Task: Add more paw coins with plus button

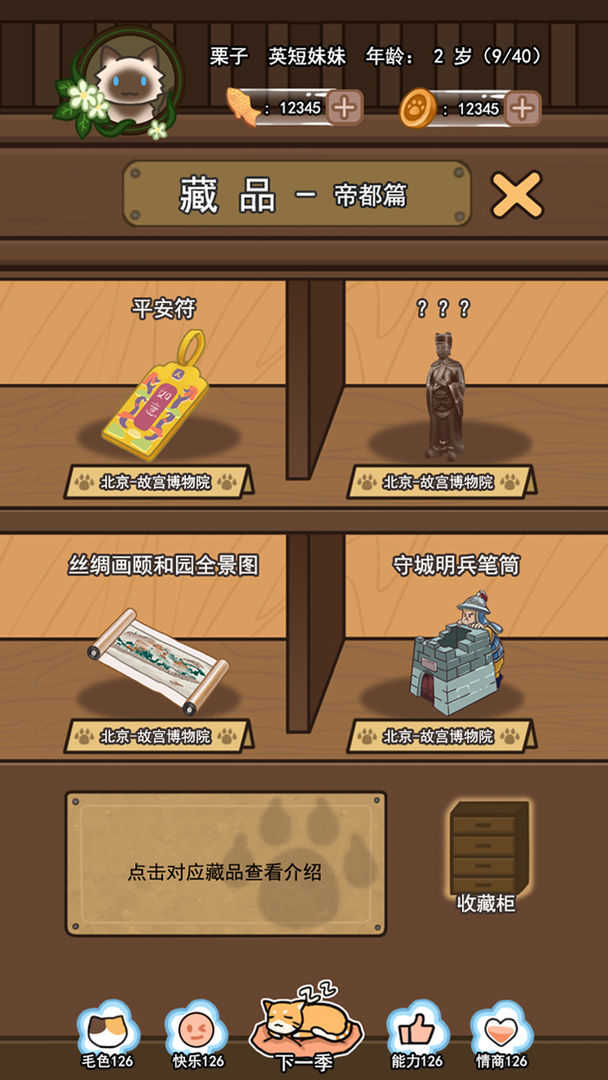Action: (x=522, y=108)
